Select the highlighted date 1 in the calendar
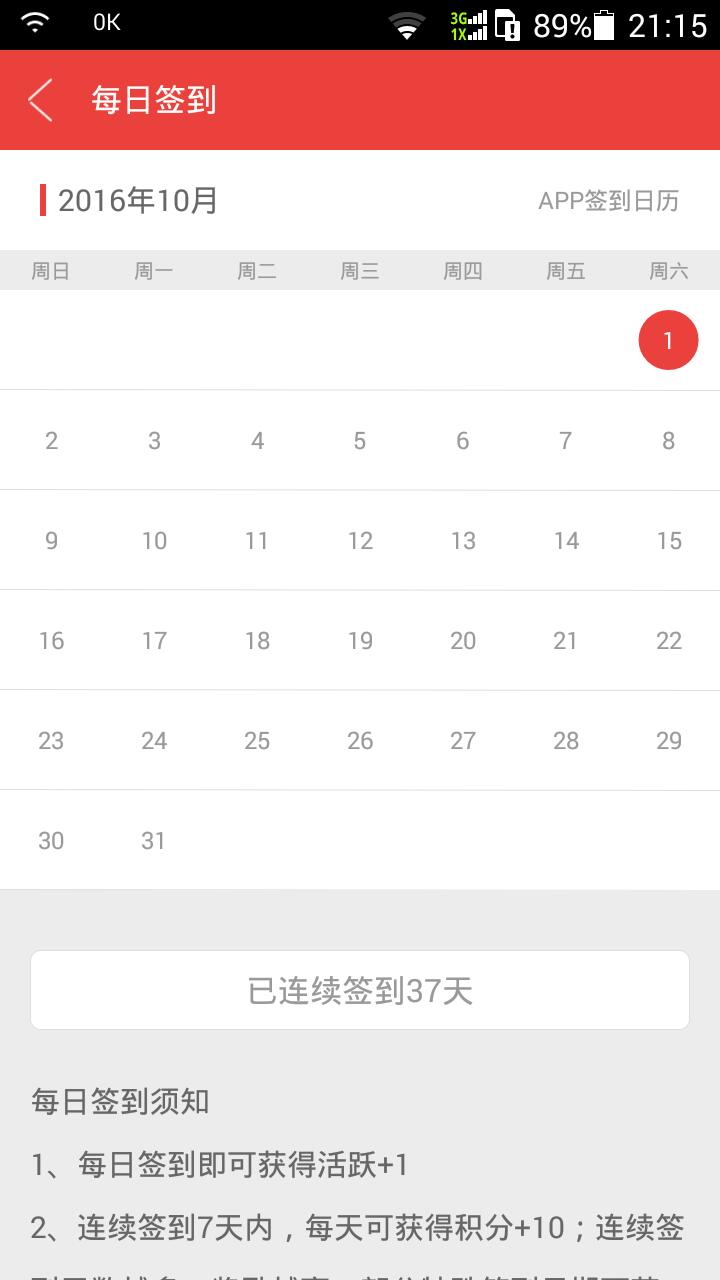 [668, 340]
